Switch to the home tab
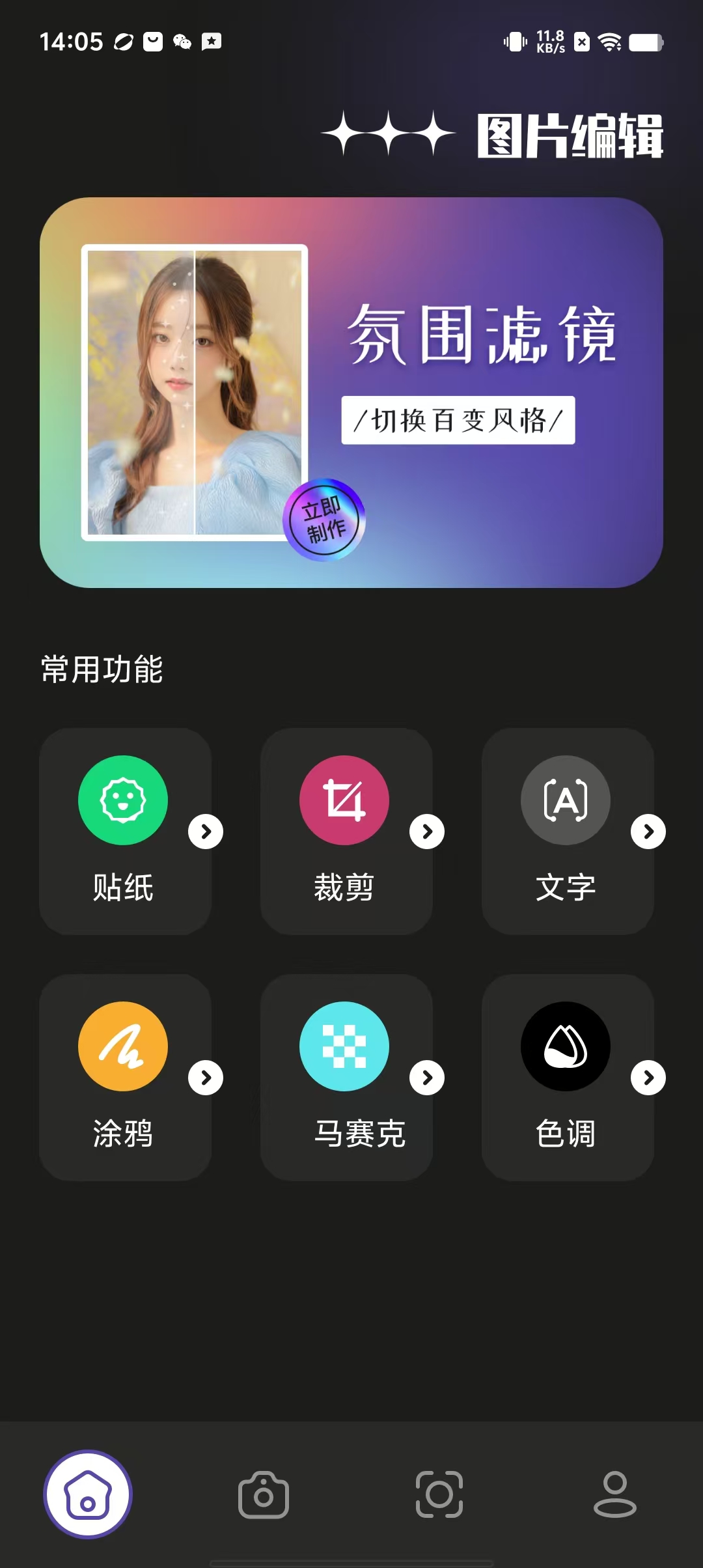This screenshot has width=703, height=1568. tap(88, 1494)
